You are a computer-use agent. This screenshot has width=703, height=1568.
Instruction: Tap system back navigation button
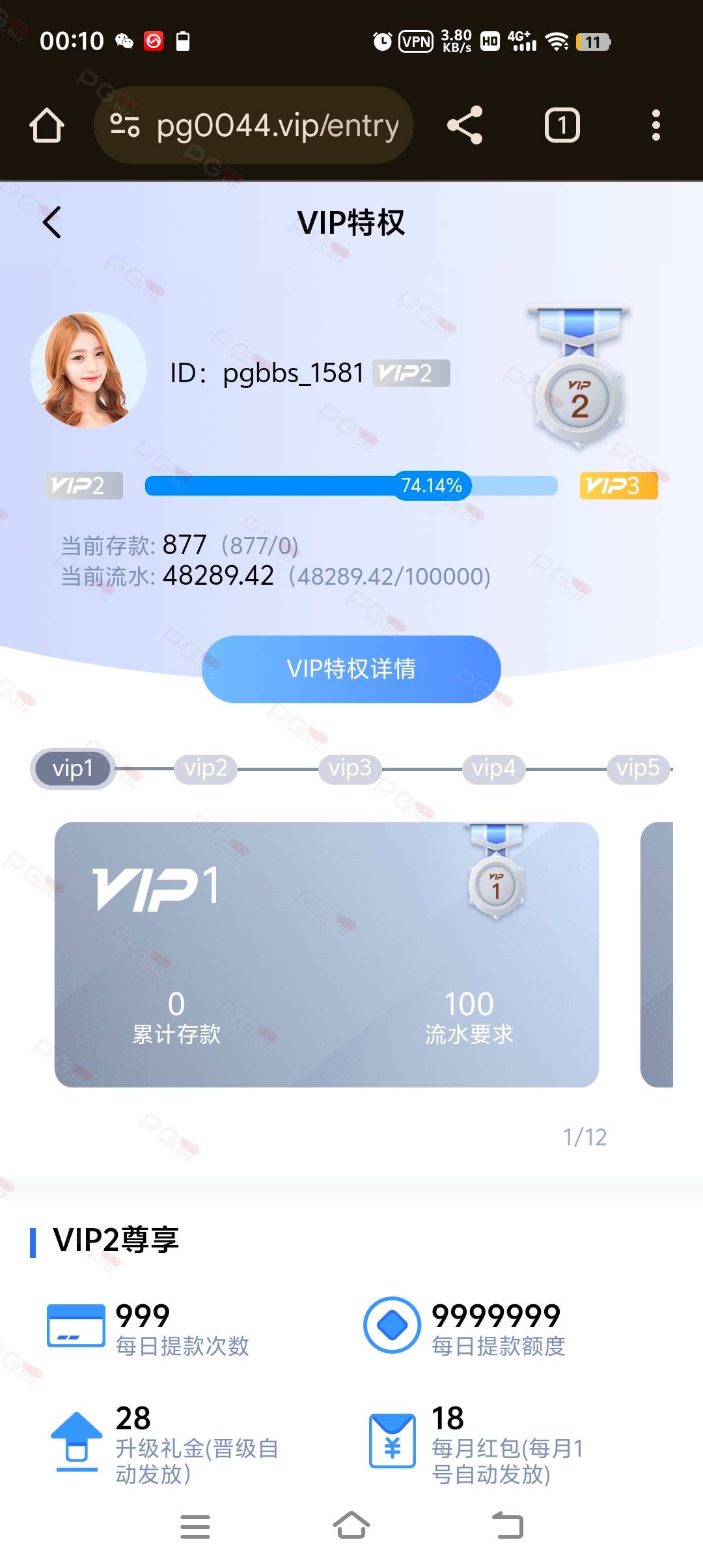[x=508, y=1525]
